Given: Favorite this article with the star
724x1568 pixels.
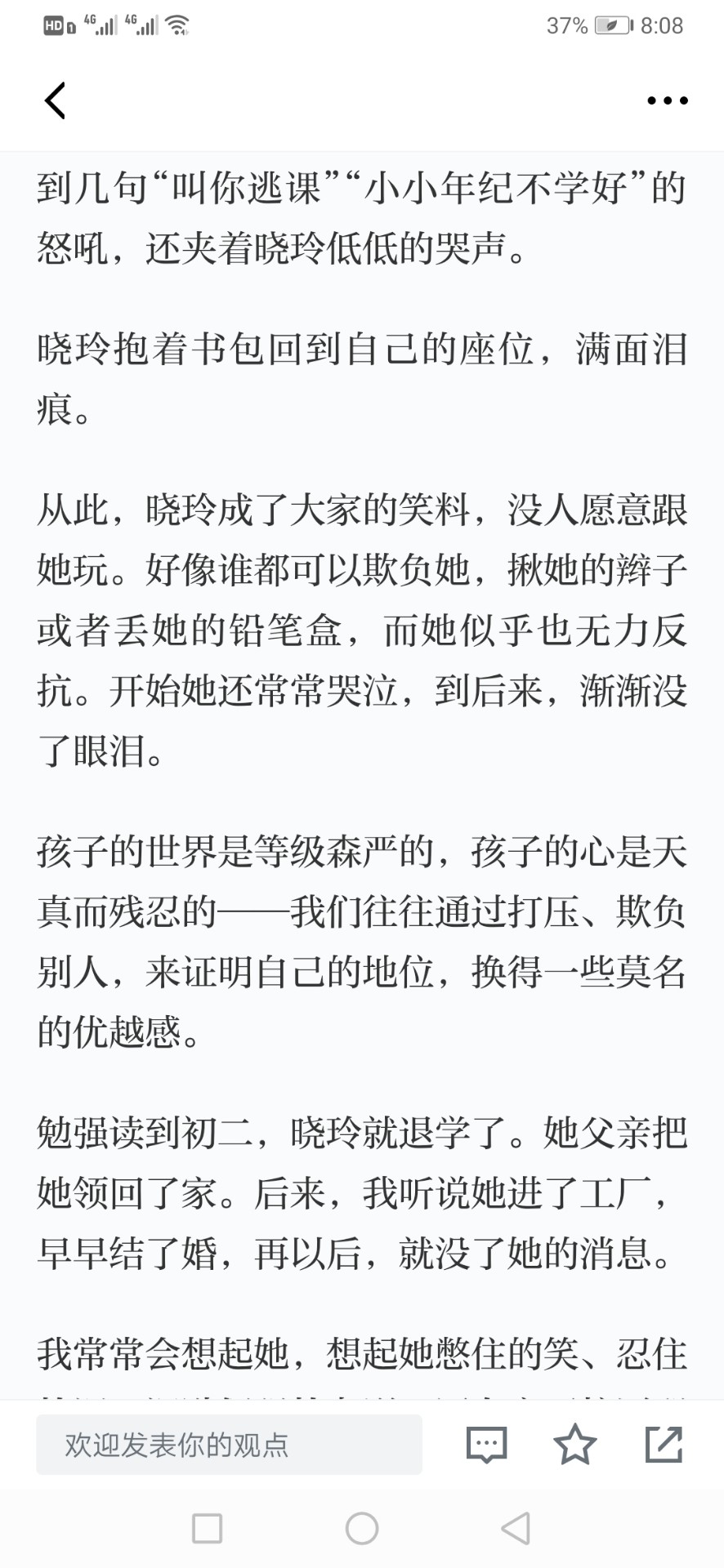Looking at the screenshot, I should coord(575,1444).
